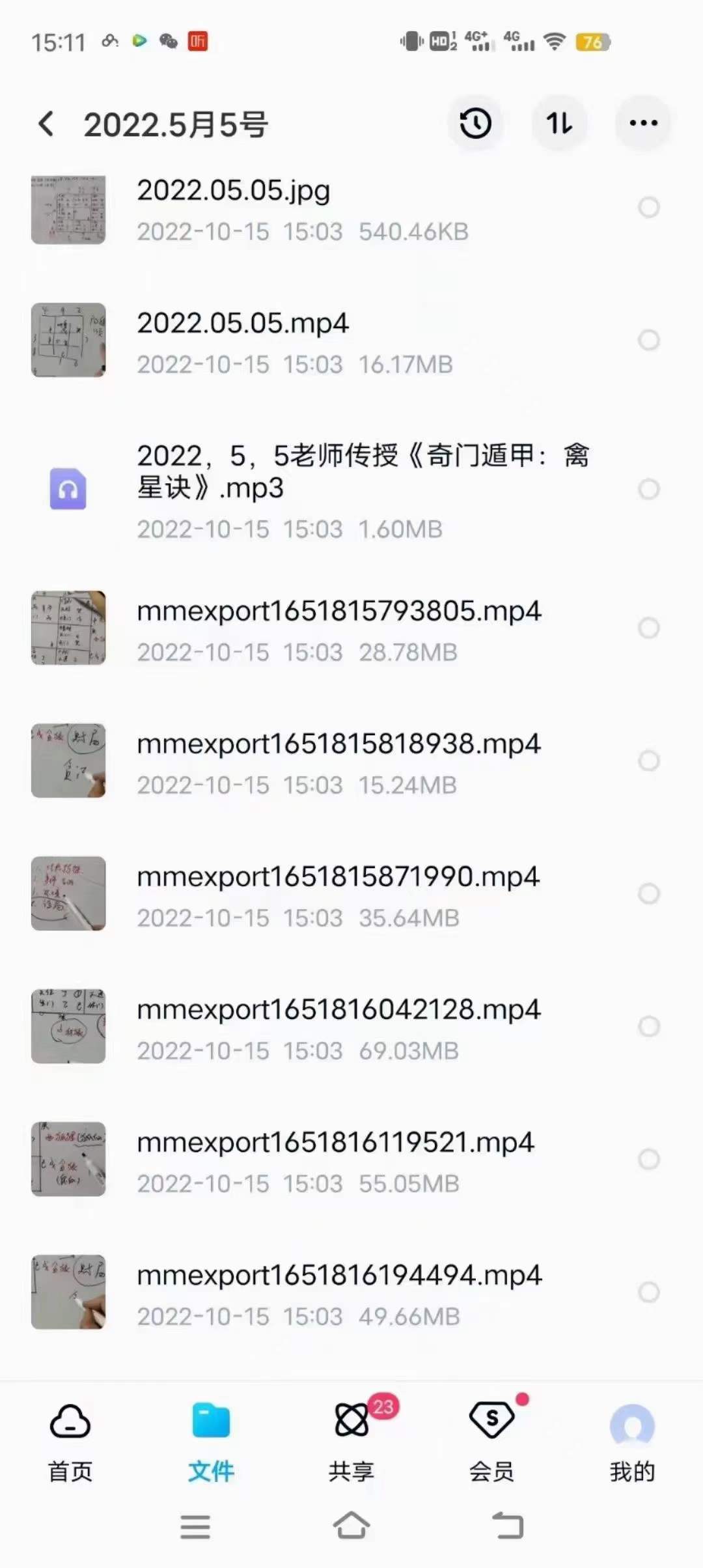Screen dimensions: 703x1568
Task: Tap the headphone icon on the mp3 file
Action: (x=68, y=490)
